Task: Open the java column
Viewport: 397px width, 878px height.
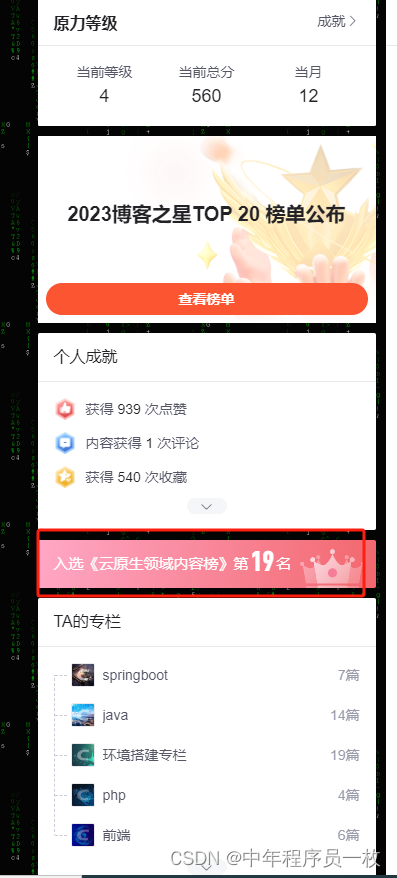Action: (x=215, y=715)
